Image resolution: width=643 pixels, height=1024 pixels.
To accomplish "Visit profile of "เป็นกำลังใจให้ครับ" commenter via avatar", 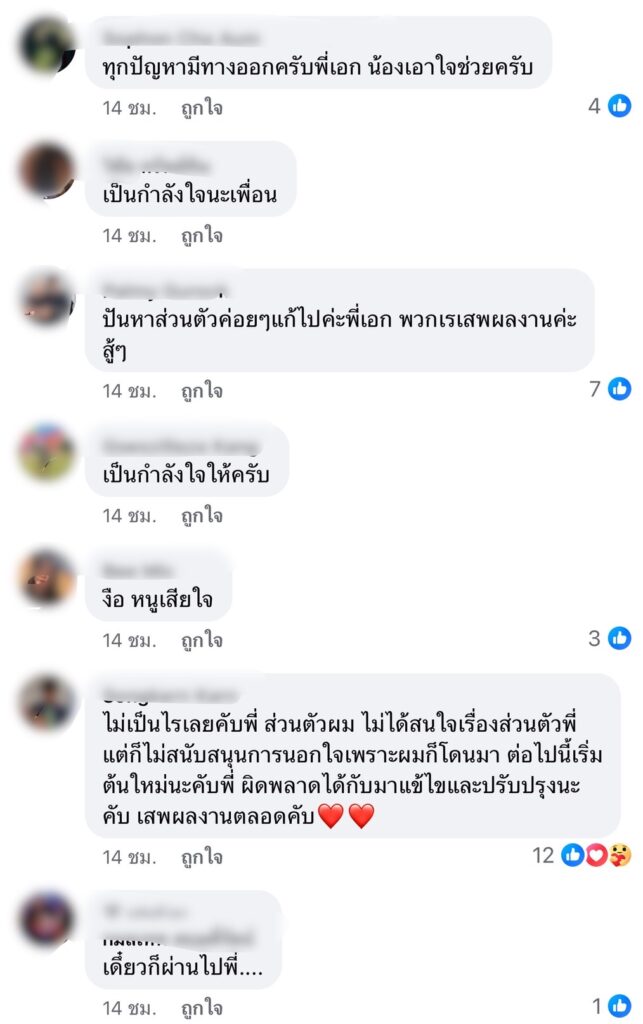I will [47, 452].
